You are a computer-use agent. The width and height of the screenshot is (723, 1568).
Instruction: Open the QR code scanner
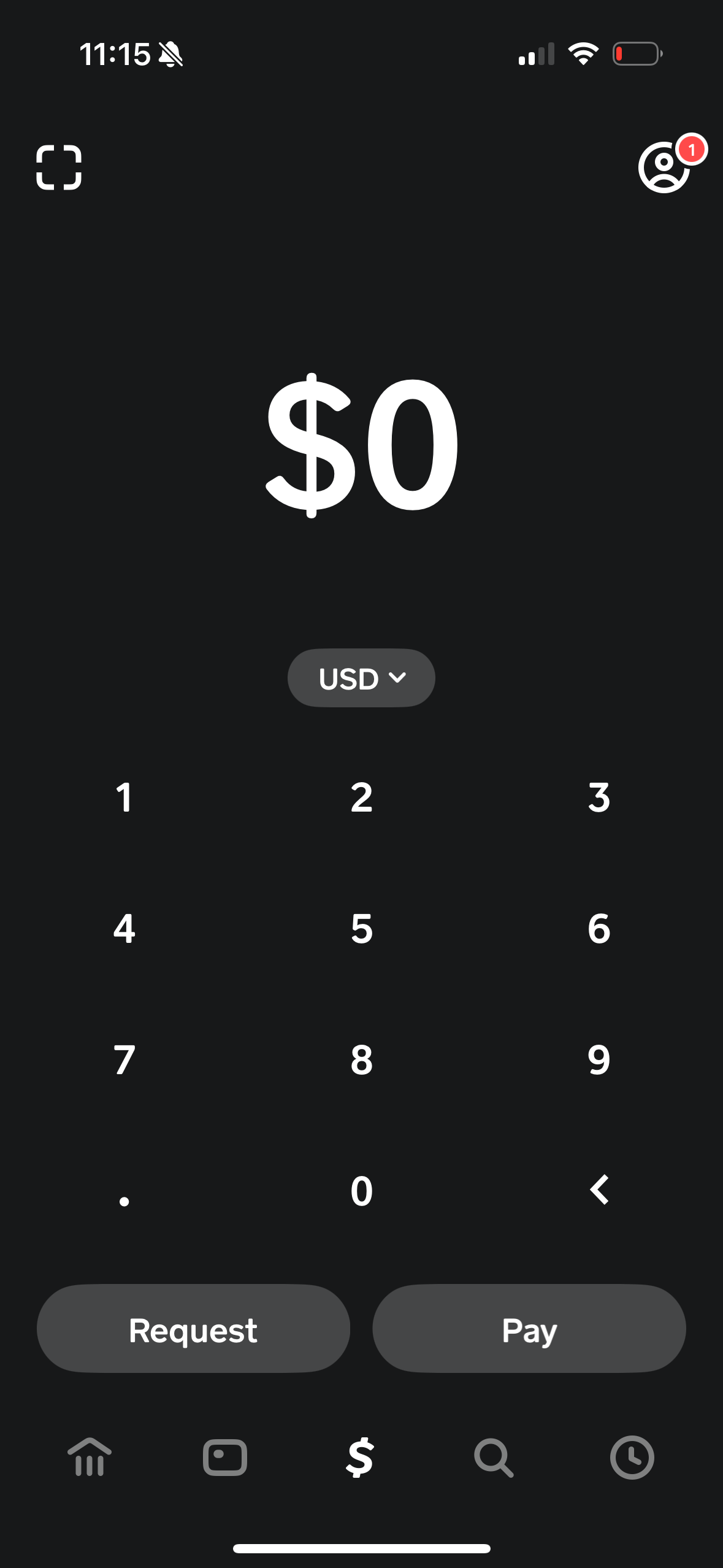click(59, 166)
